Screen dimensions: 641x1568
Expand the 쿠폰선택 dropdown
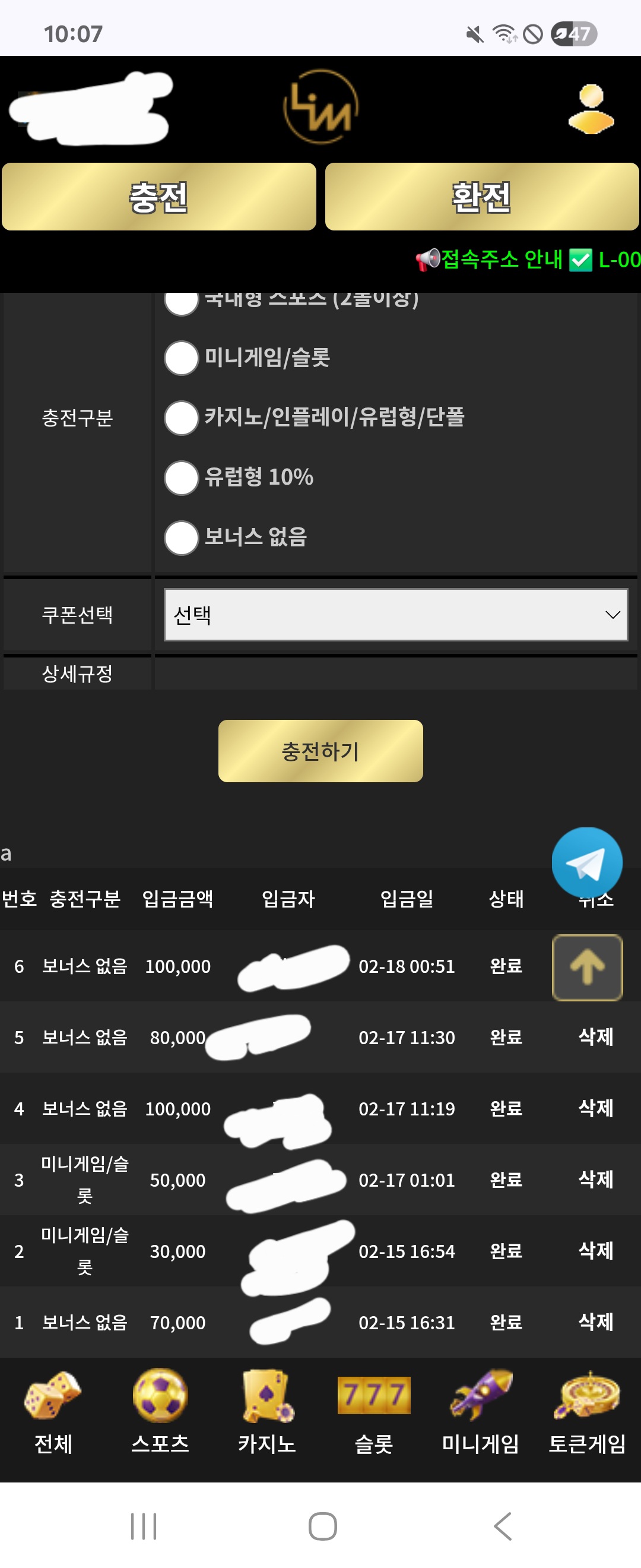[395, 615]
